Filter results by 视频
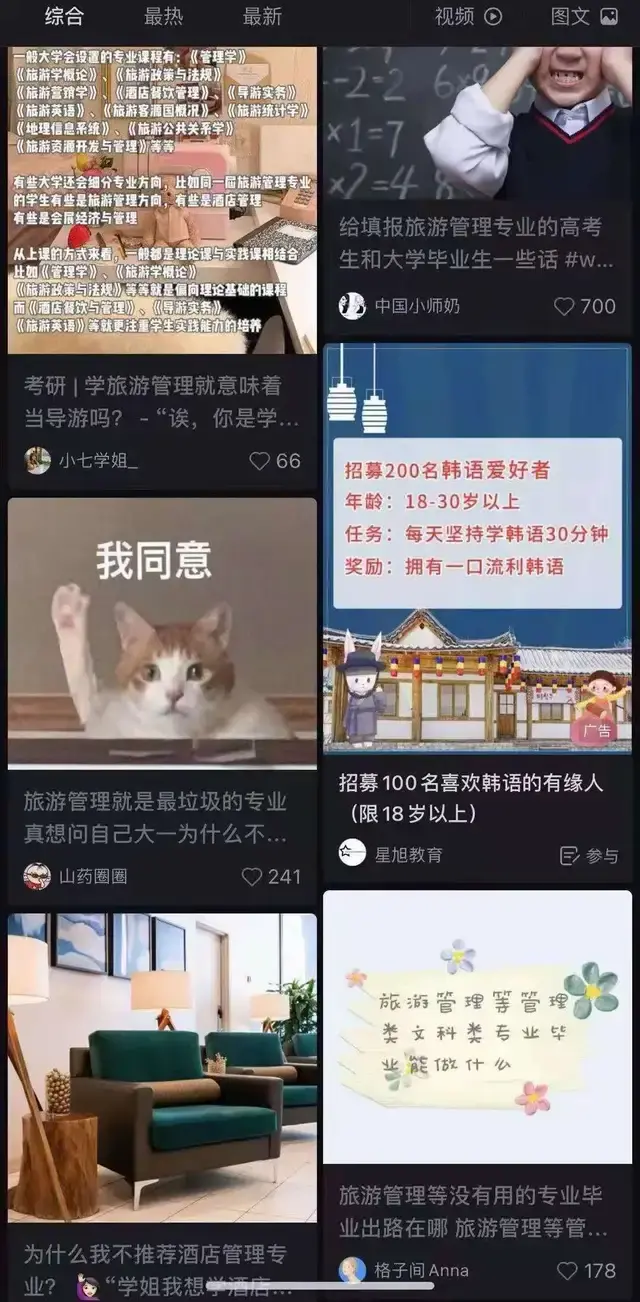 coord(467,16)
